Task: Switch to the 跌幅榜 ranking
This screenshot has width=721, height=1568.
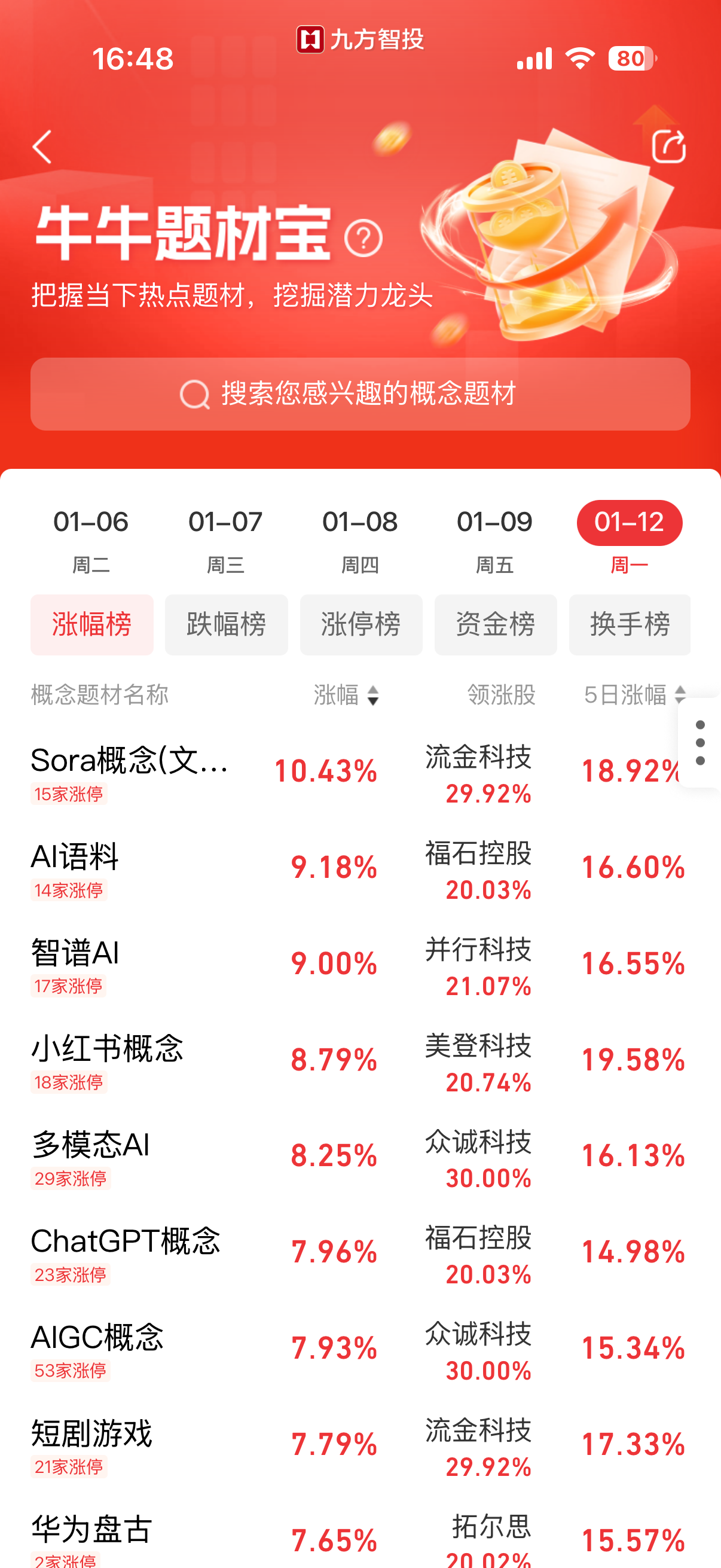Action: pos(226,624)
